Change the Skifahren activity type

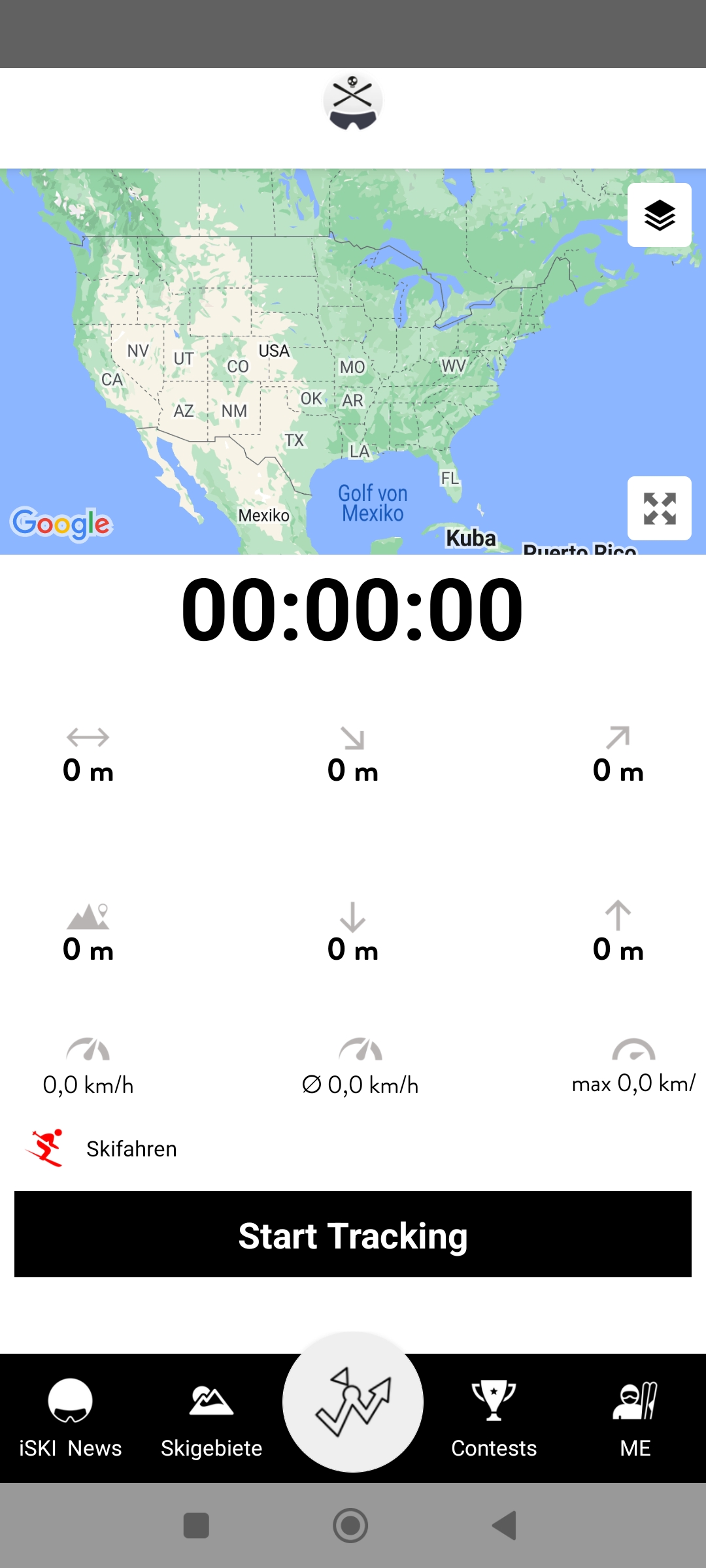coord(101,1149)
